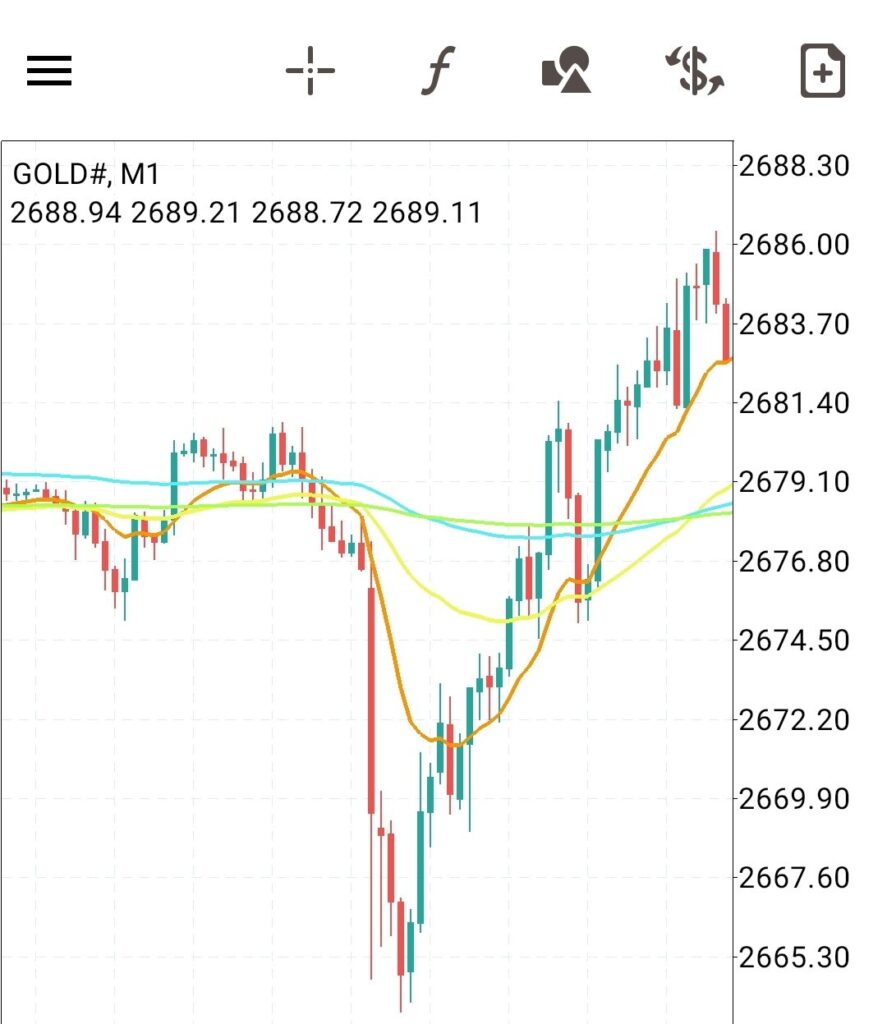Open the drawing objects tool
887x1024 pixels.
(566, 72)
